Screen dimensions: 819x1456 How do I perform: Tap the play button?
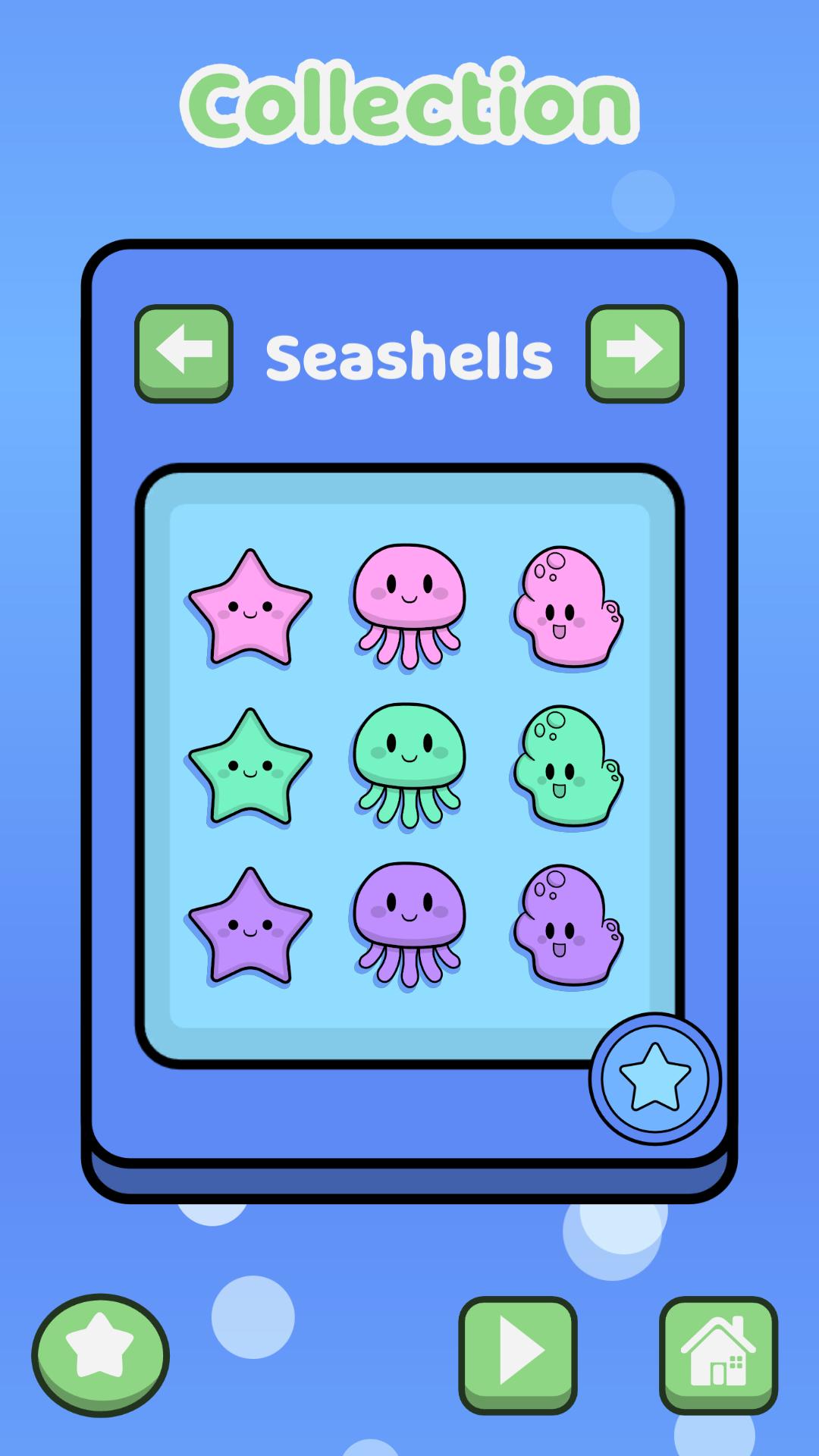518,1353
